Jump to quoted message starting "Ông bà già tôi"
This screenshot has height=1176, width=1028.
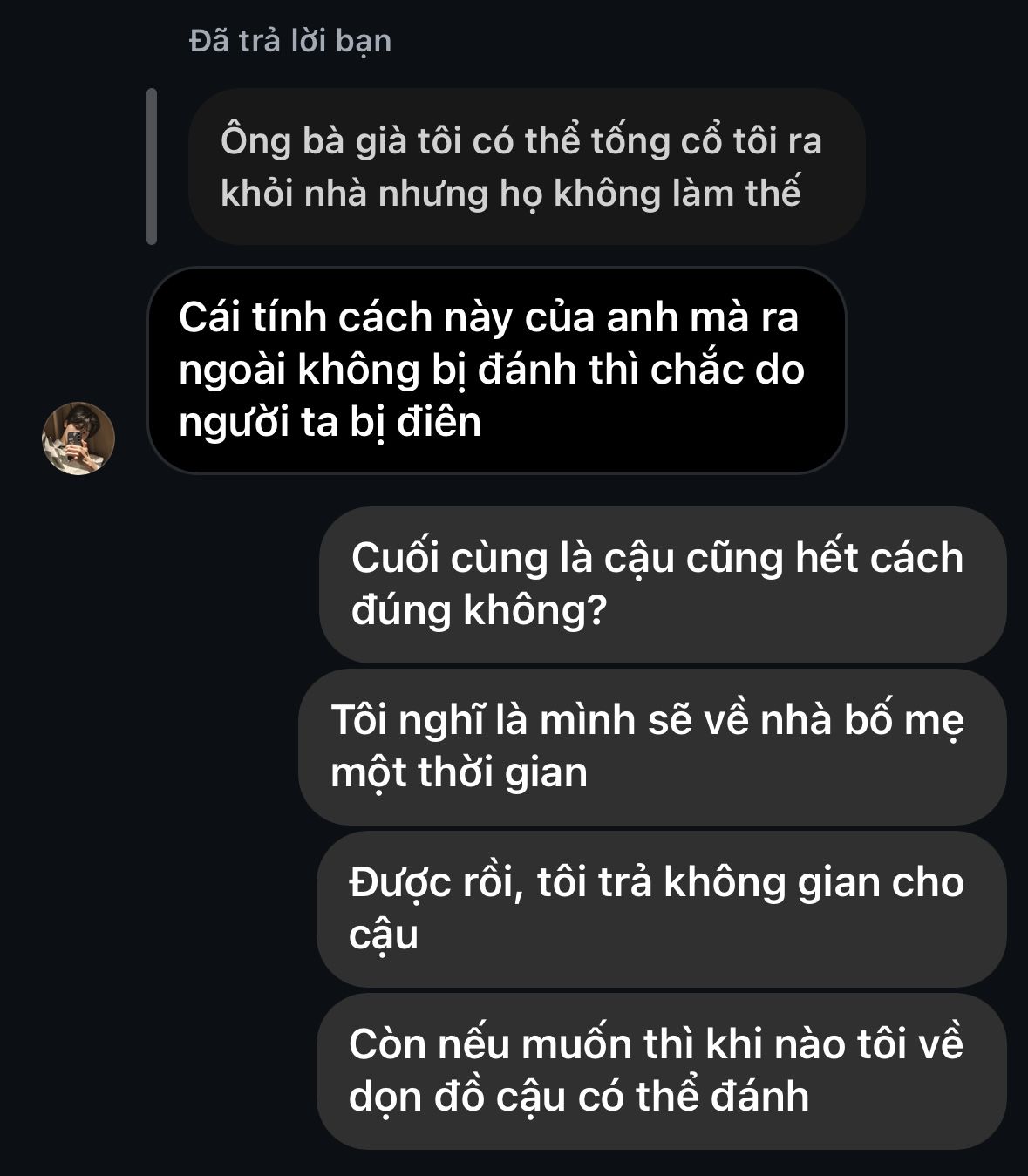coord(526,167)
